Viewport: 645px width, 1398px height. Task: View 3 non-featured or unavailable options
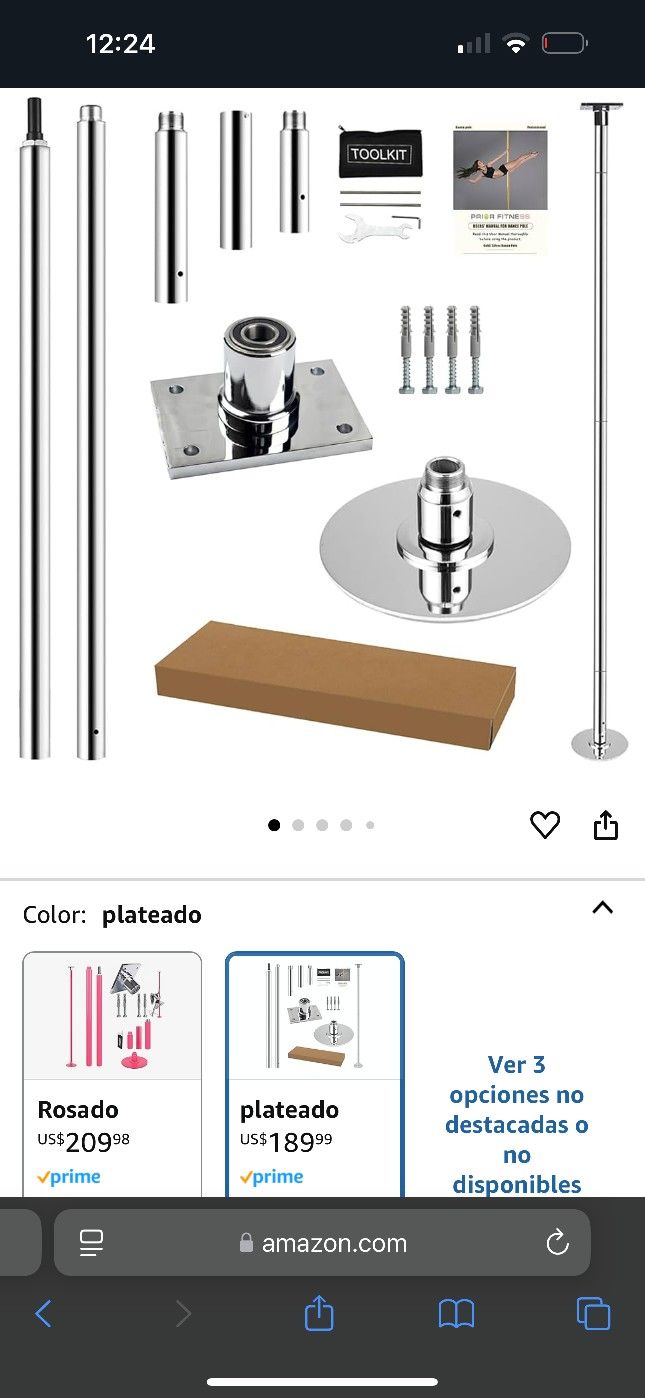(x=516, y=1124)
